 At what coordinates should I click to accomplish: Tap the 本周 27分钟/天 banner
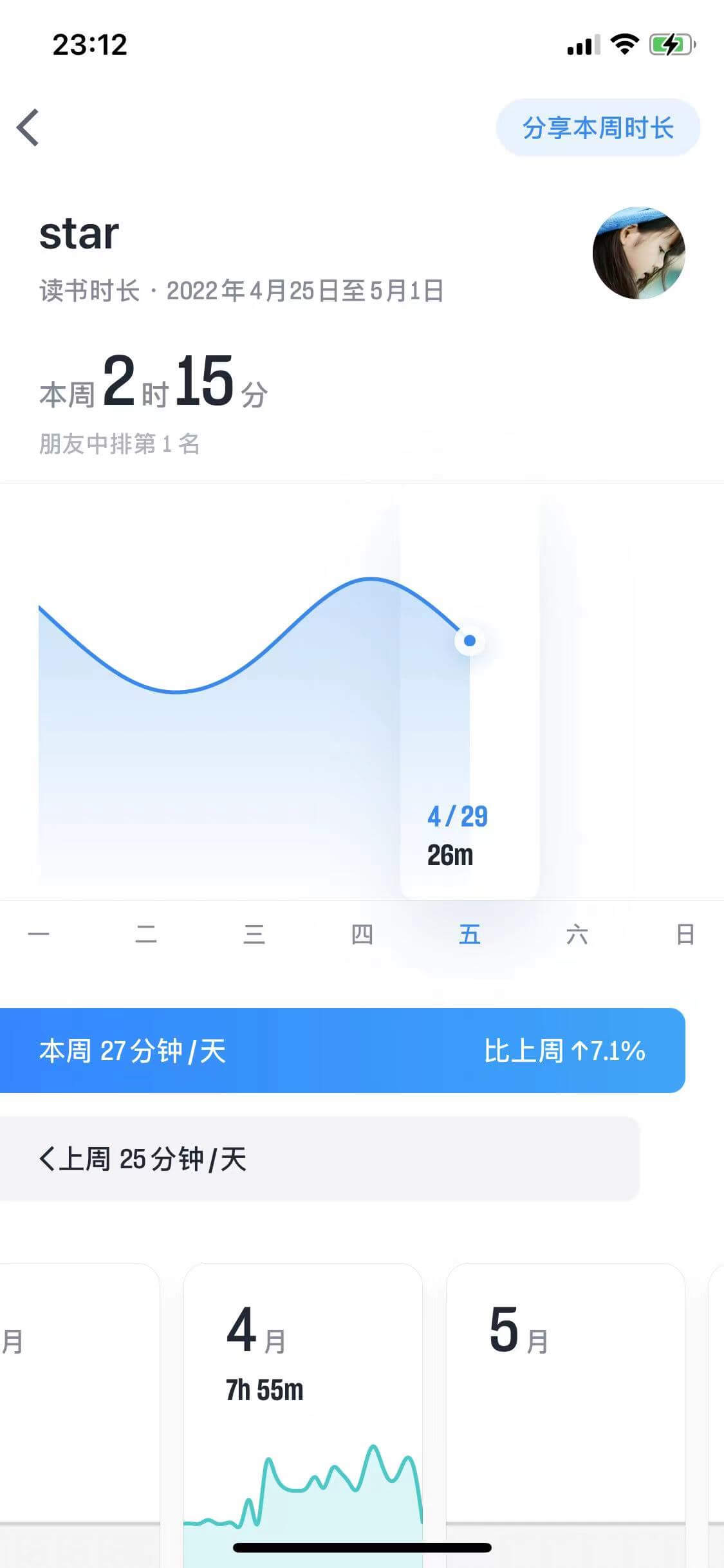[x=341, y=1050]
